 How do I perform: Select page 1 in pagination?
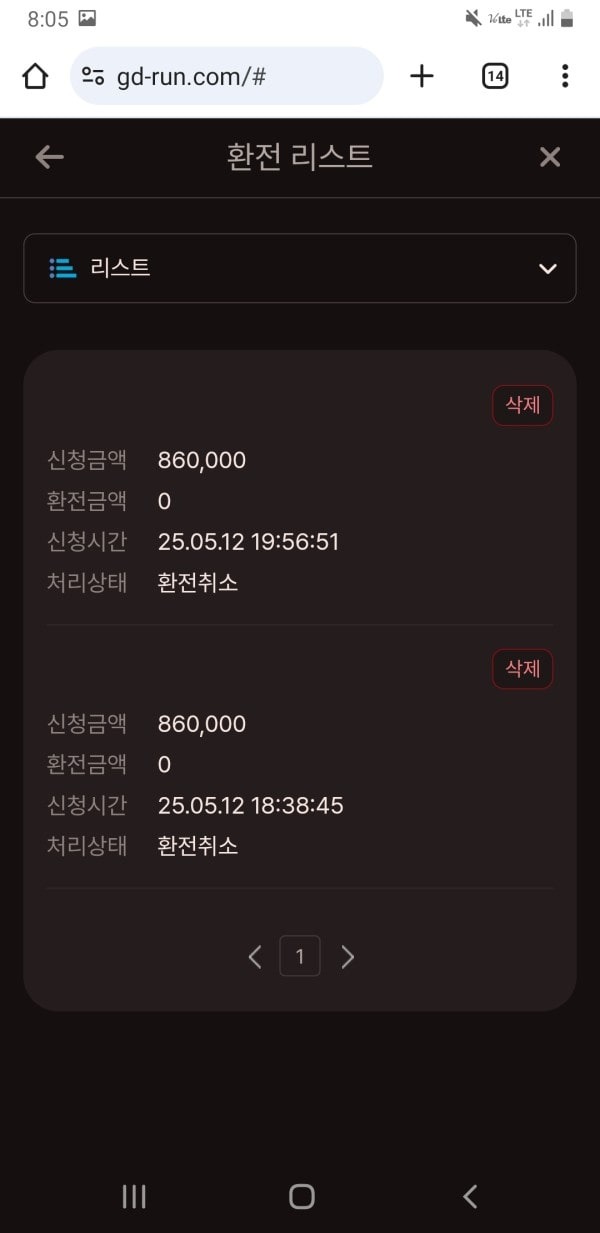point(300,957)
